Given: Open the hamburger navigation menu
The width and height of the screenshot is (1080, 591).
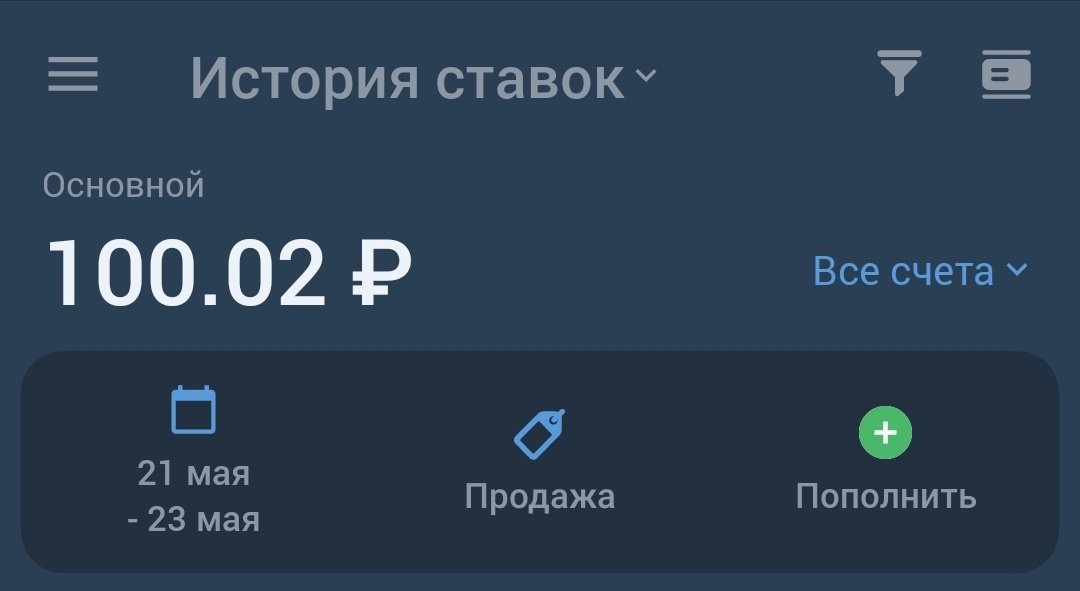Looking at the screenshot, I should [73, 75].
